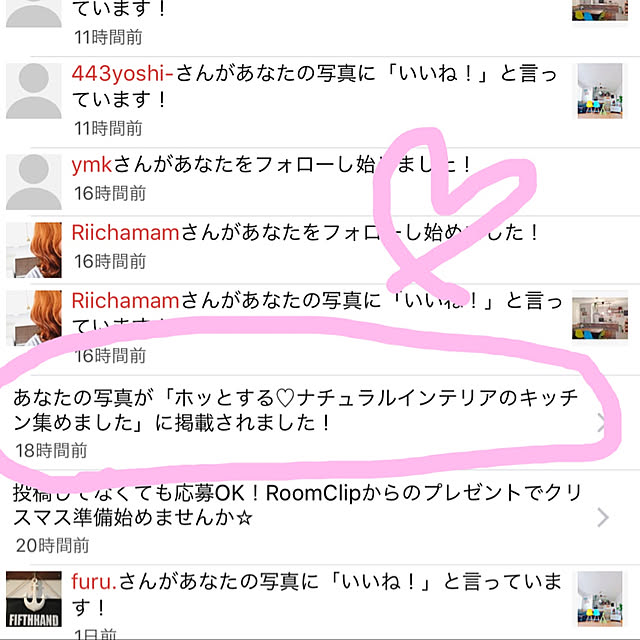Tap ymk's username link
Viewport: 640px width, 640px height.
click(92, 164)
